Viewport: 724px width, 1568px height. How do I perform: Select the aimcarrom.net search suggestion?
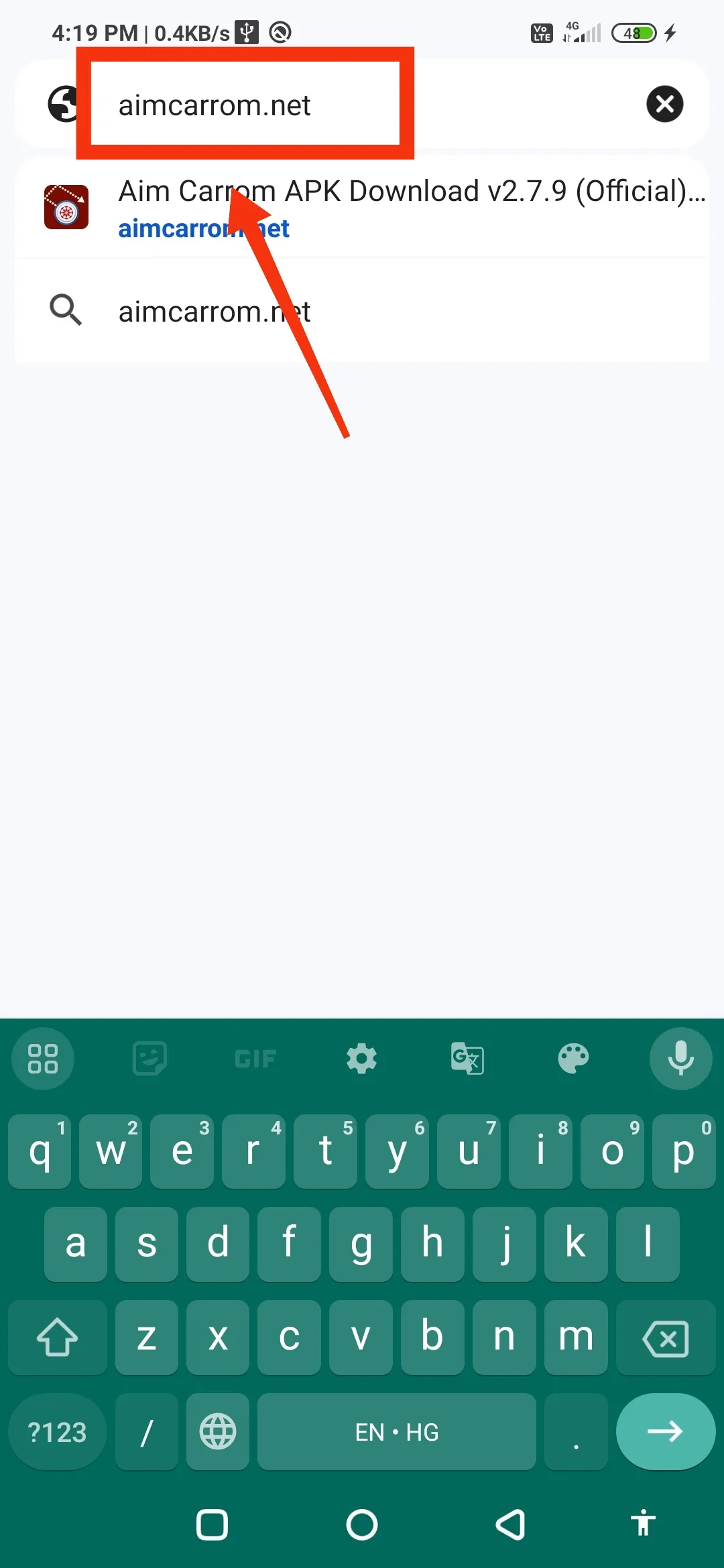pyautogui.click(x=215, y=312)
